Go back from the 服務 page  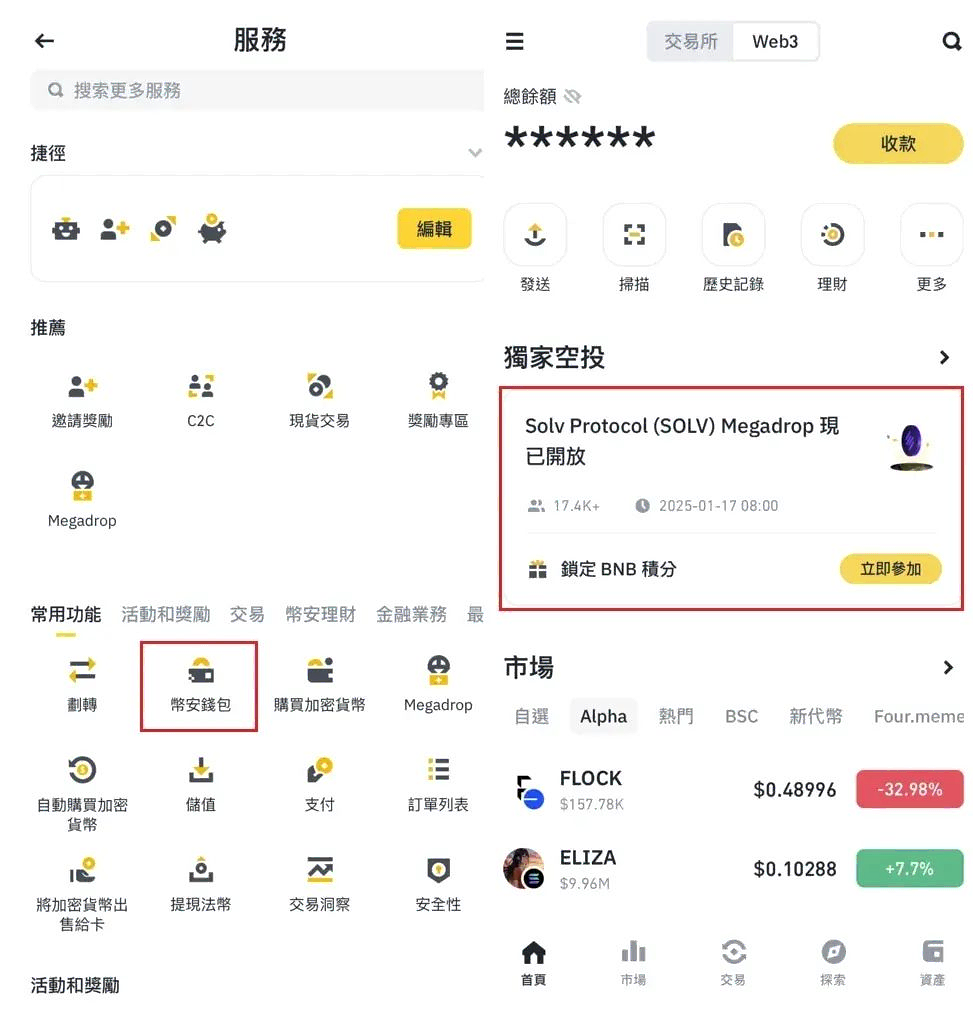(x=44, y=41)
